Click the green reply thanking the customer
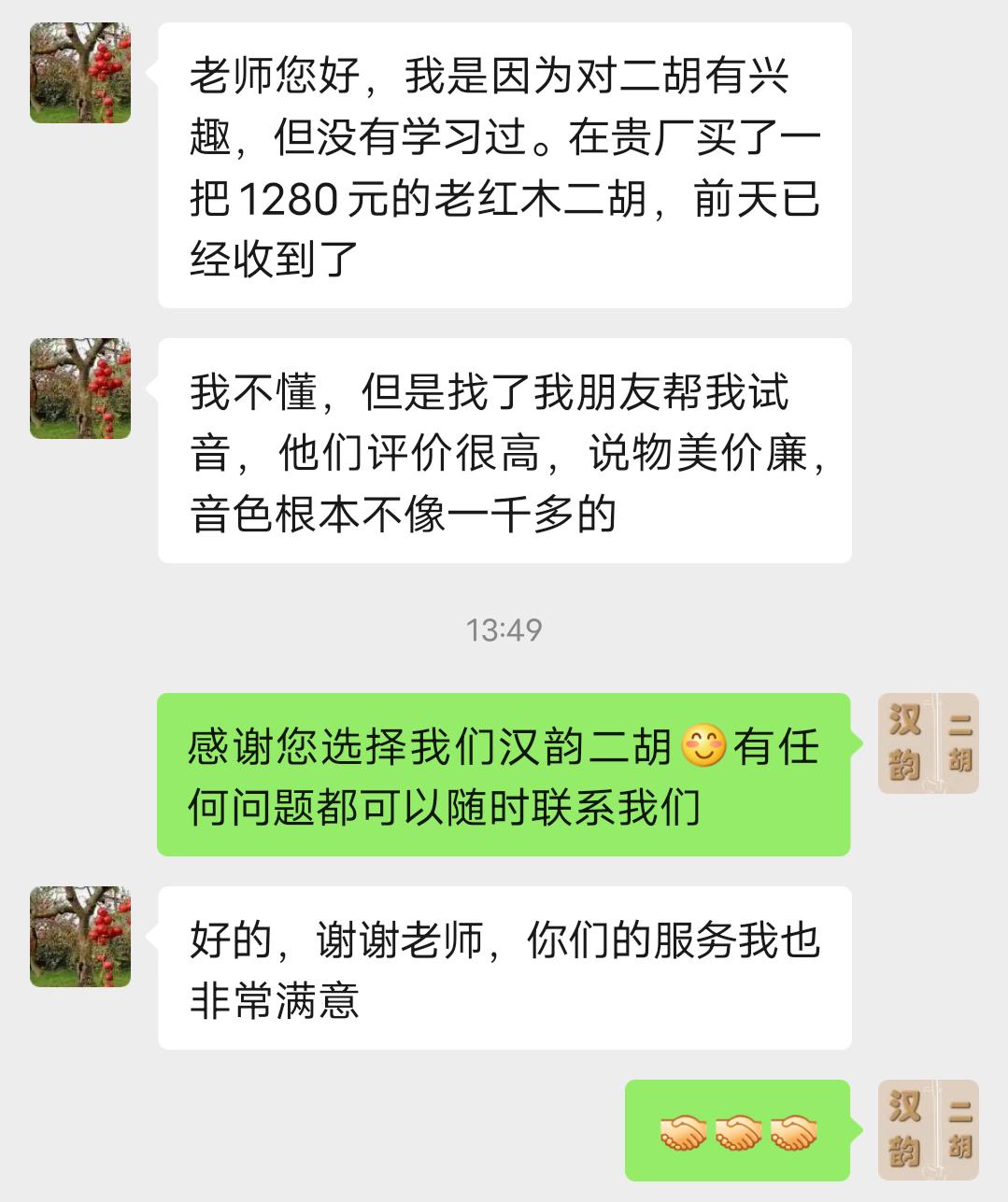Screen dimensions: 1008x1202 [504, 773]
